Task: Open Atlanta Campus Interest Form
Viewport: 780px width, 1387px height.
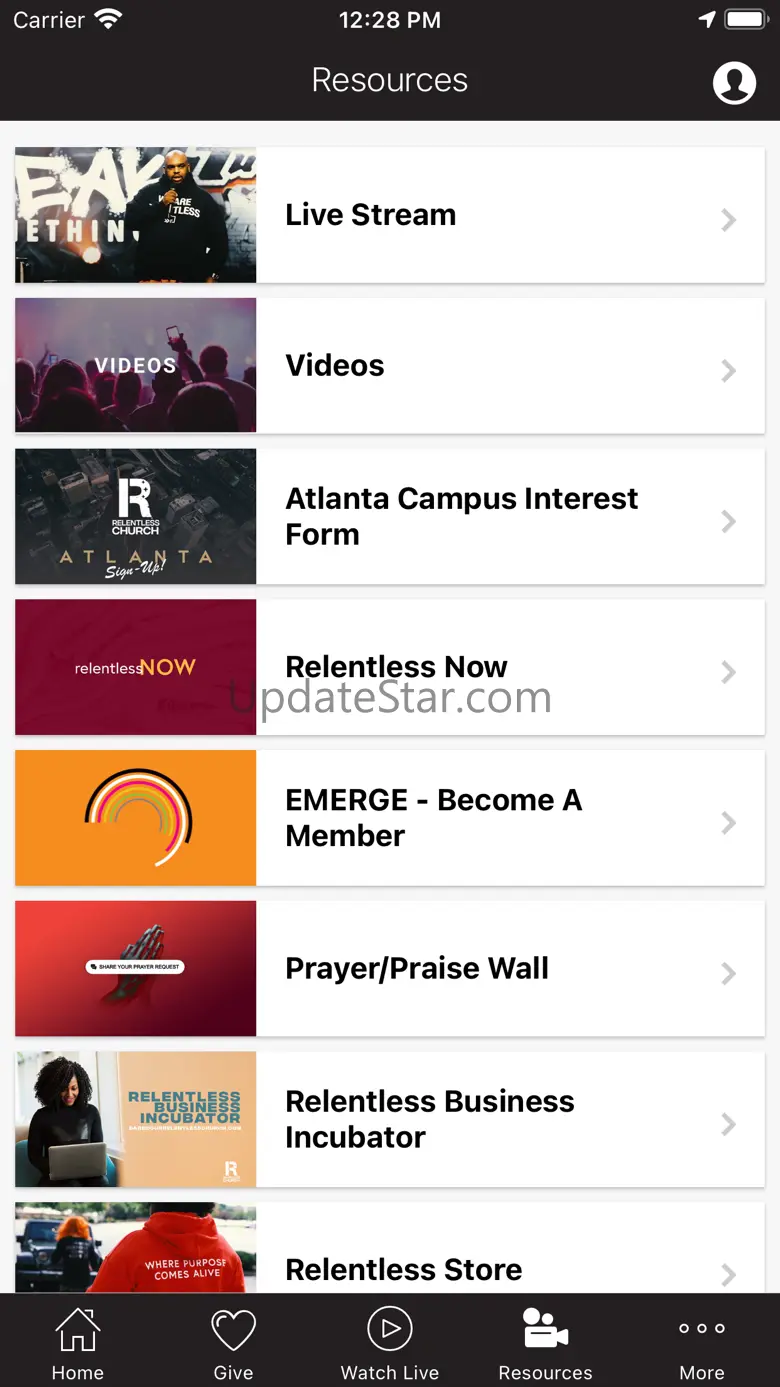Action: tap(390, 517)
